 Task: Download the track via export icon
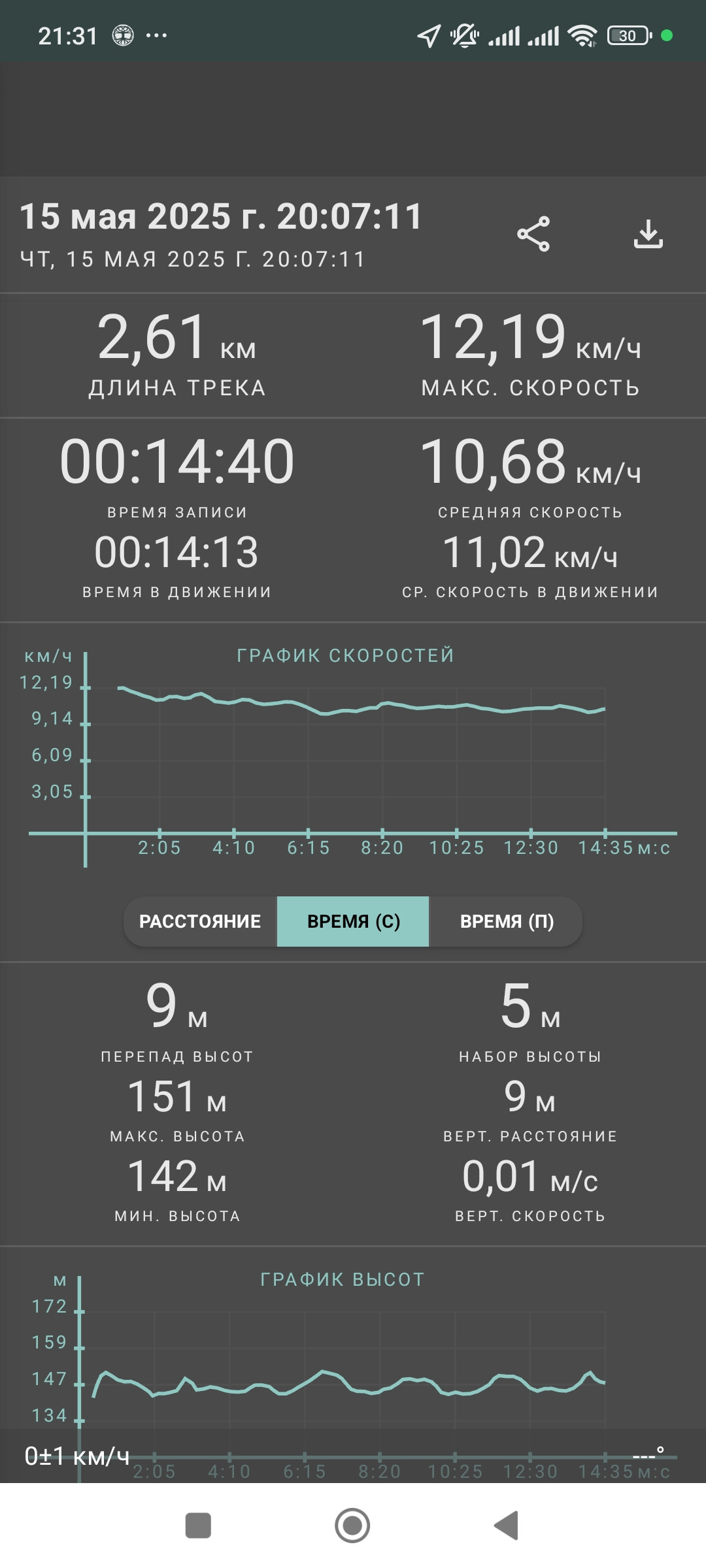pyautogui.click(x=648, y=234)
